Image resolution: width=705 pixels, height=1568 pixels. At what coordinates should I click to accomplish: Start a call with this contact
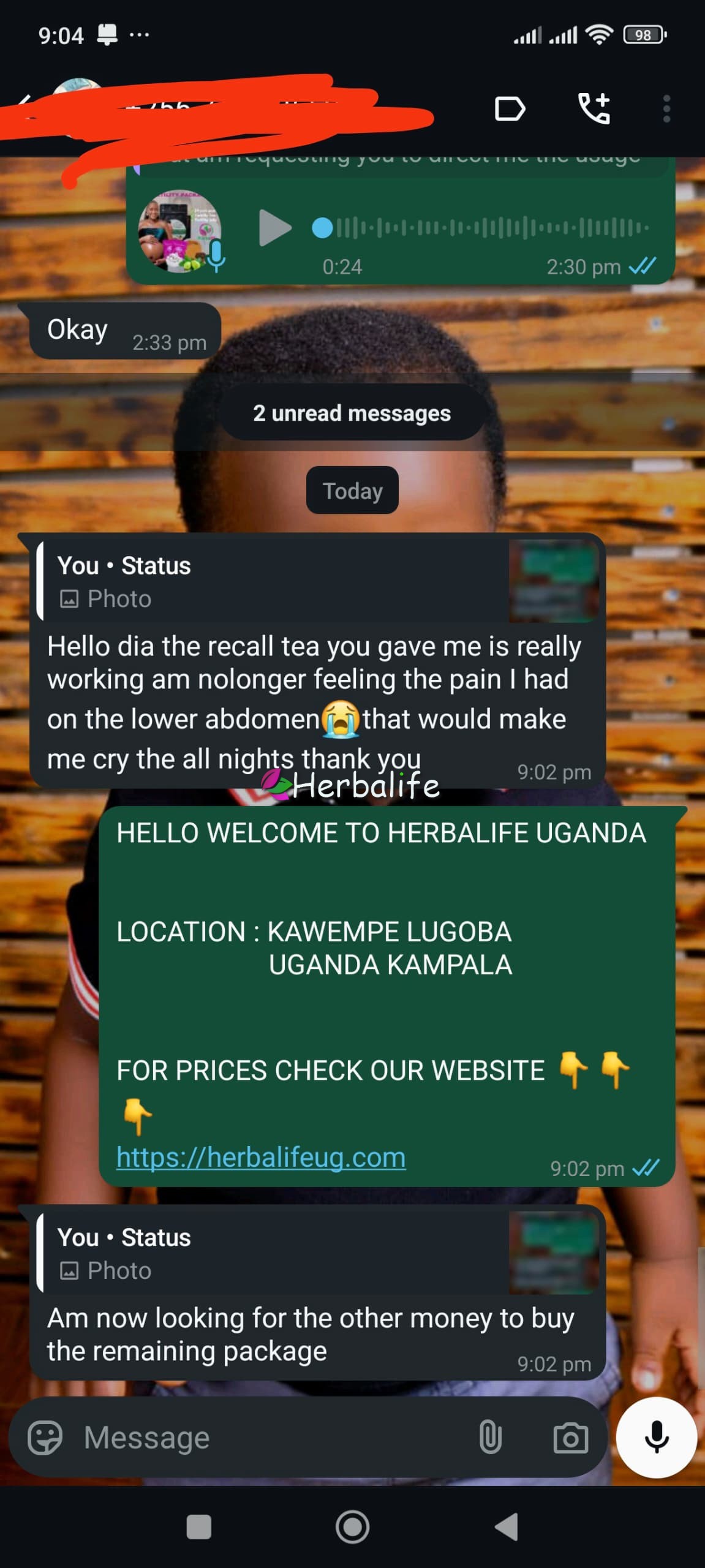tap(594, 110)
